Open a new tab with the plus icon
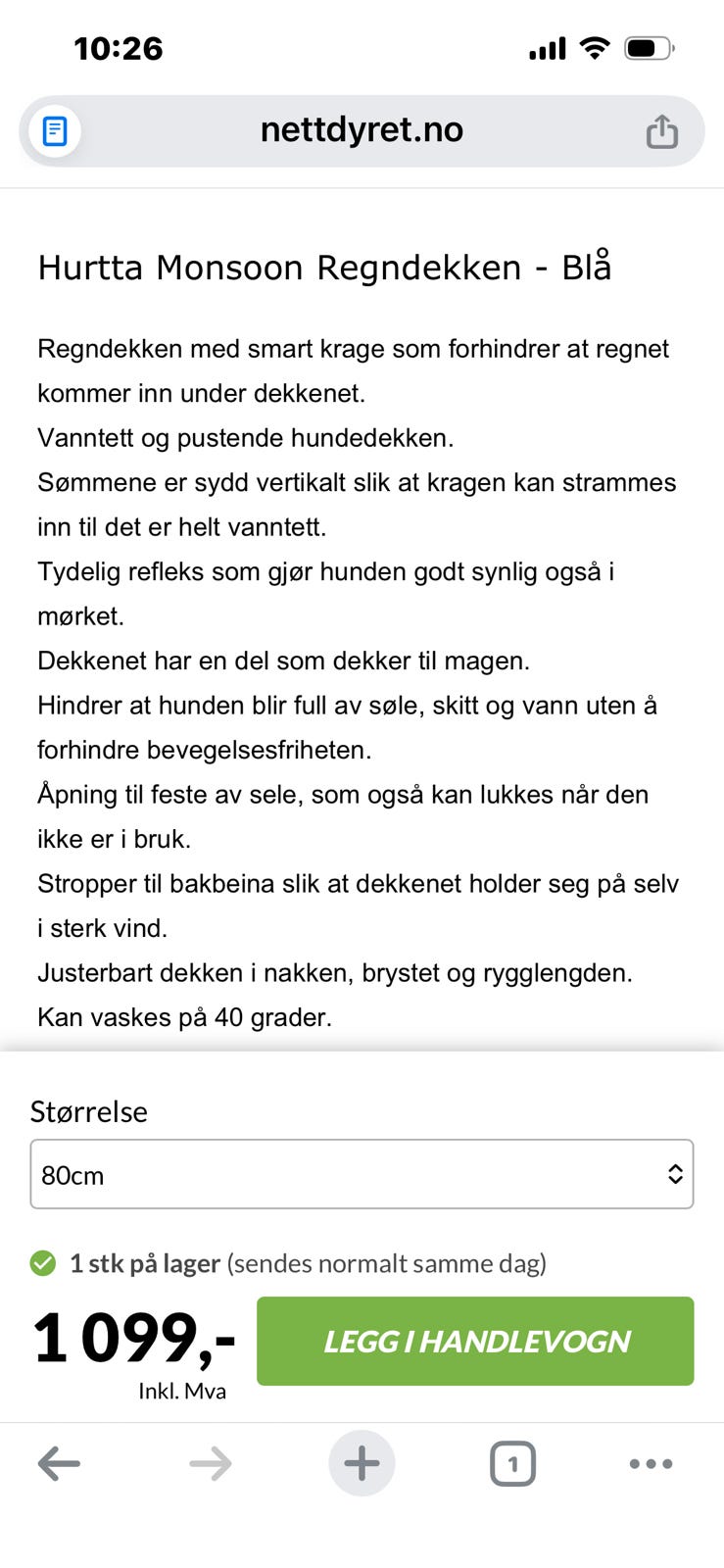Image resolution: width=724 pixels, height=1568 pixels. click(362, 1463)
